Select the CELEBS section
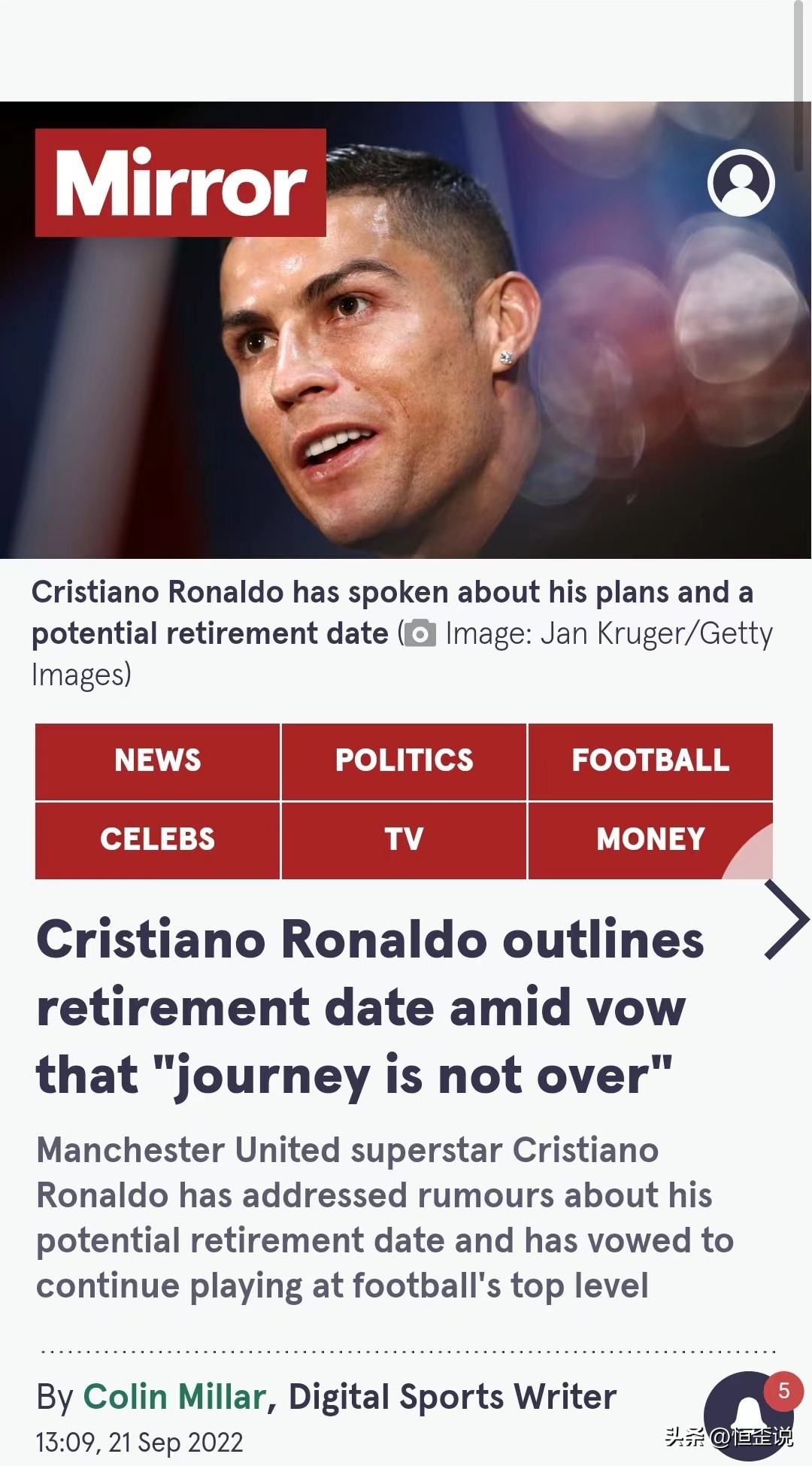Screen dimensions: 812x1466 point(158,839)
